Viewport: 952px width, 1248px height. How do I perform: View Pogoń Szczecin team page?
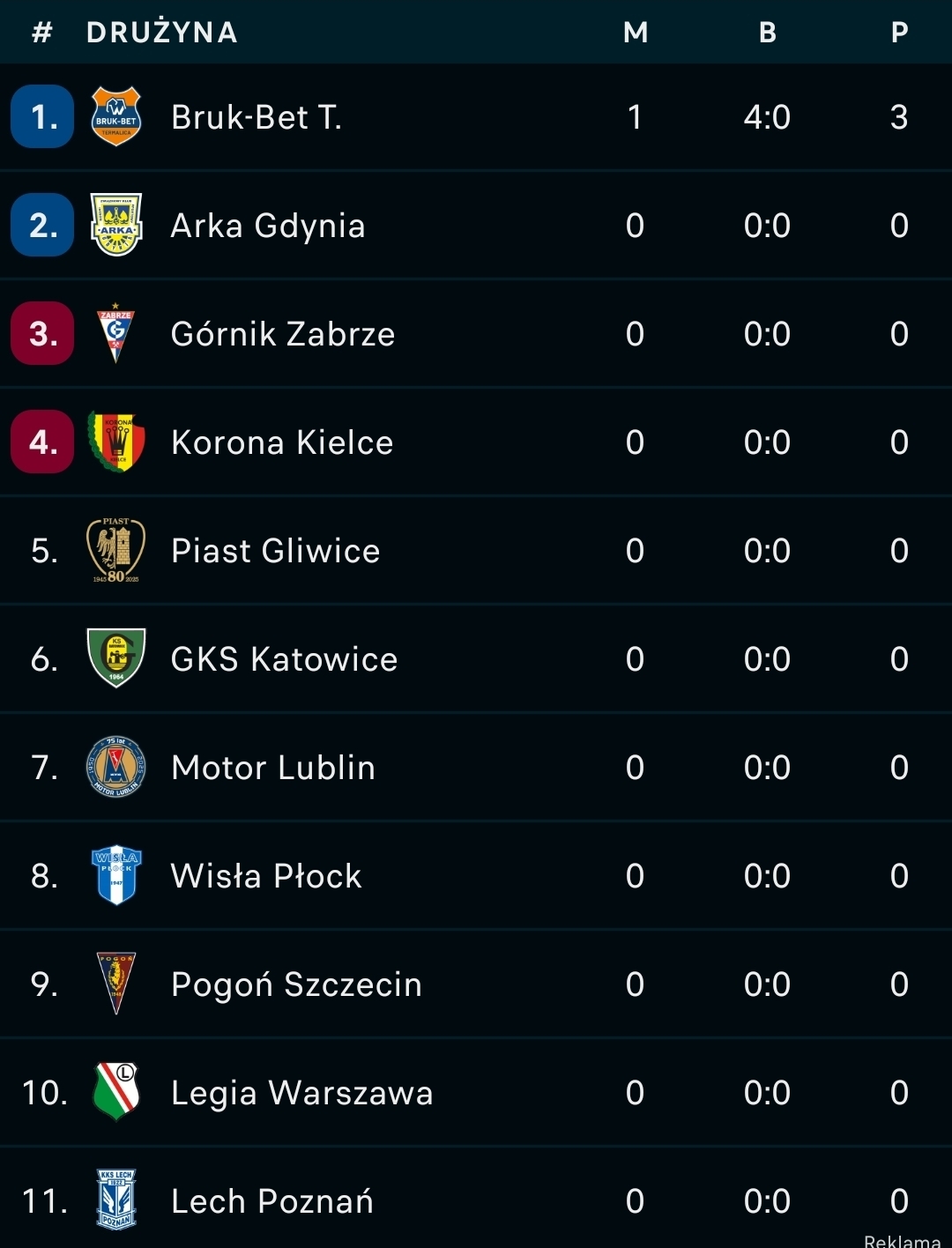(x=296, y=984)
